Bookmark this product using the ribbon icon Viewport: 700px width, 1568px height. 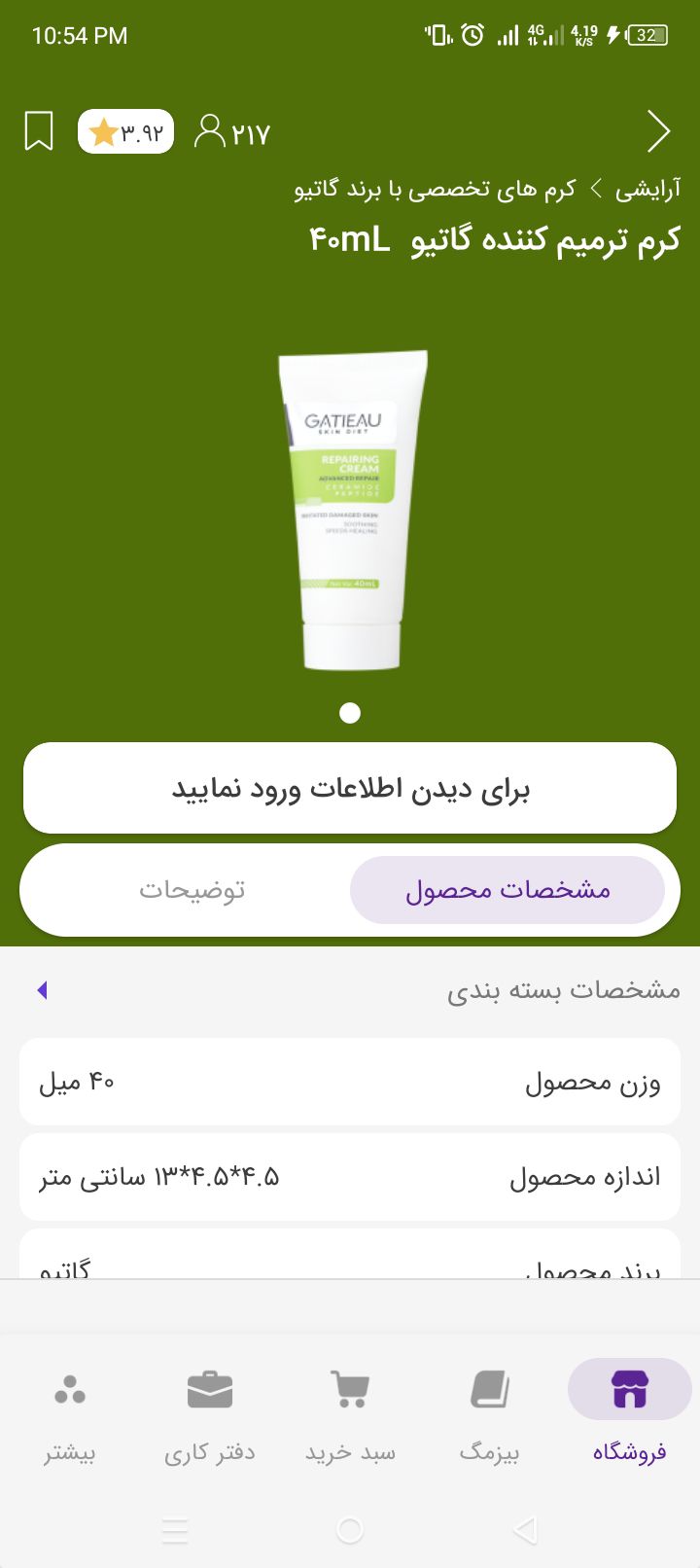coord(39,129)
